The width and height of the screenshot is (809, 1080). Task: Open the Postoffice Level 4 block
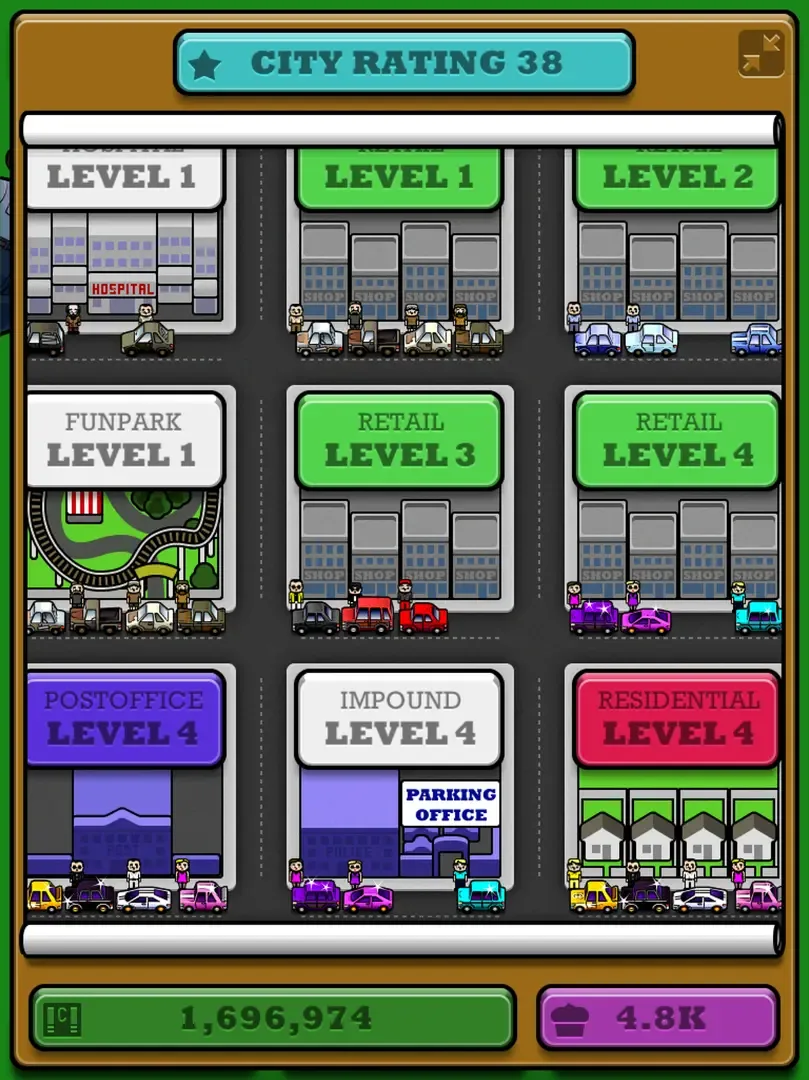coord(123,780)
